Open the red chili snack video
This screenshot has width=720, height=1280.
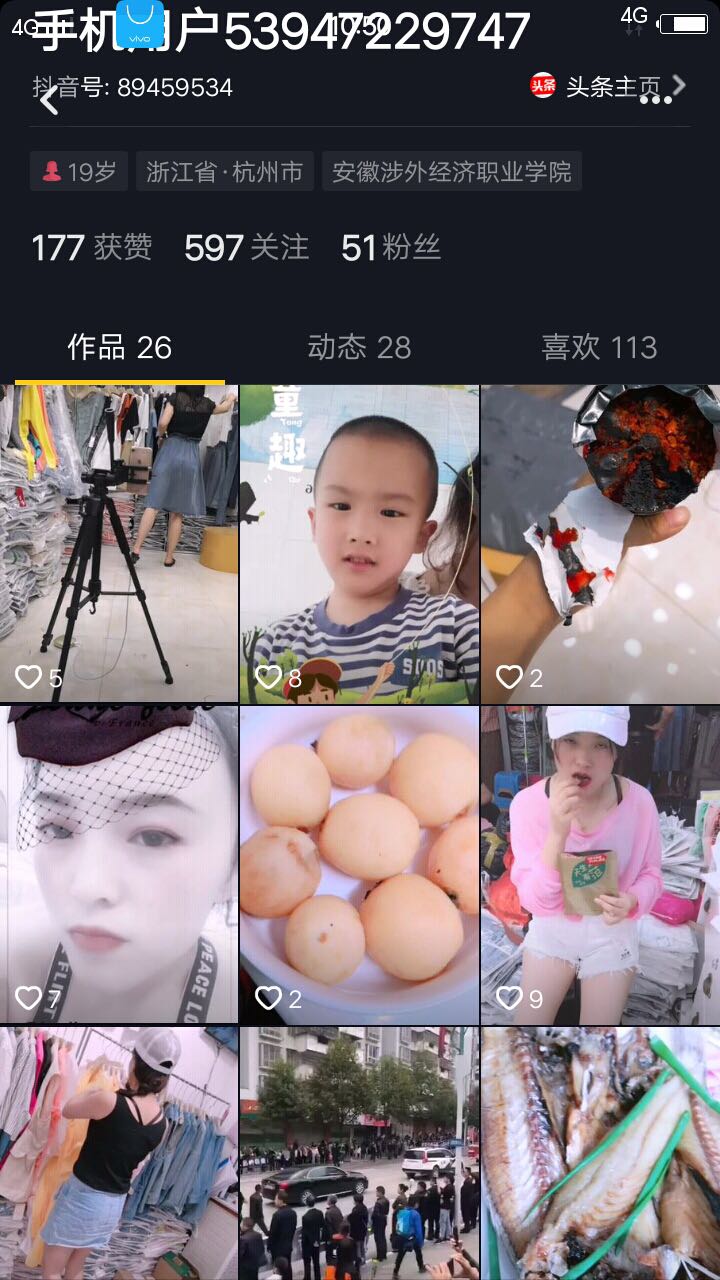pyautogui.click(x=600, y=544)
